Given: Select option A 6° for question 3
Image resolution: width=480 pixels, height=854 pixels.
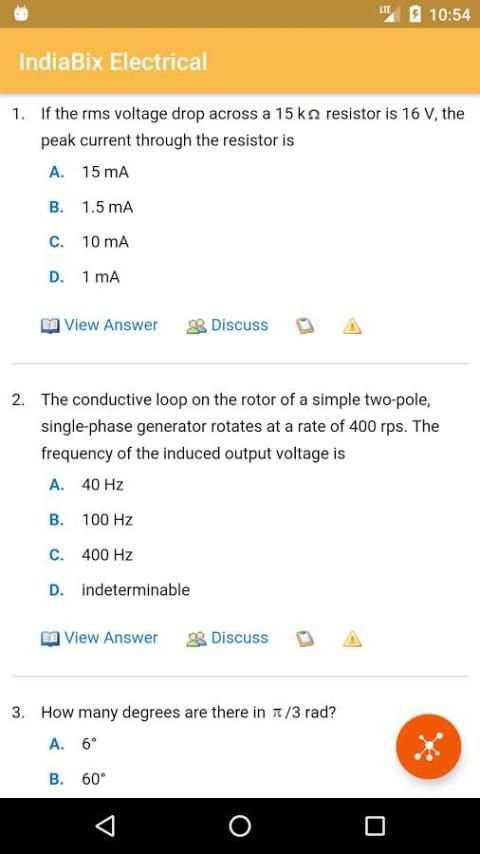Looking at the screenshot, I should tap(73, 744).
